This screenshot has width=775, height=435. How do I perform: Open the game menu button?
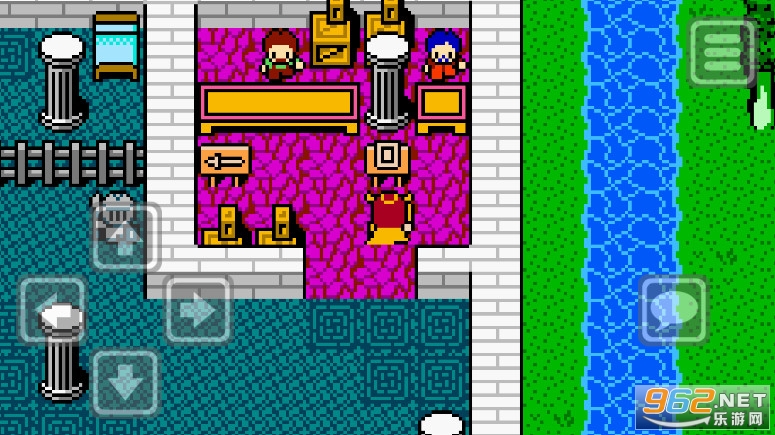[722, 52]
